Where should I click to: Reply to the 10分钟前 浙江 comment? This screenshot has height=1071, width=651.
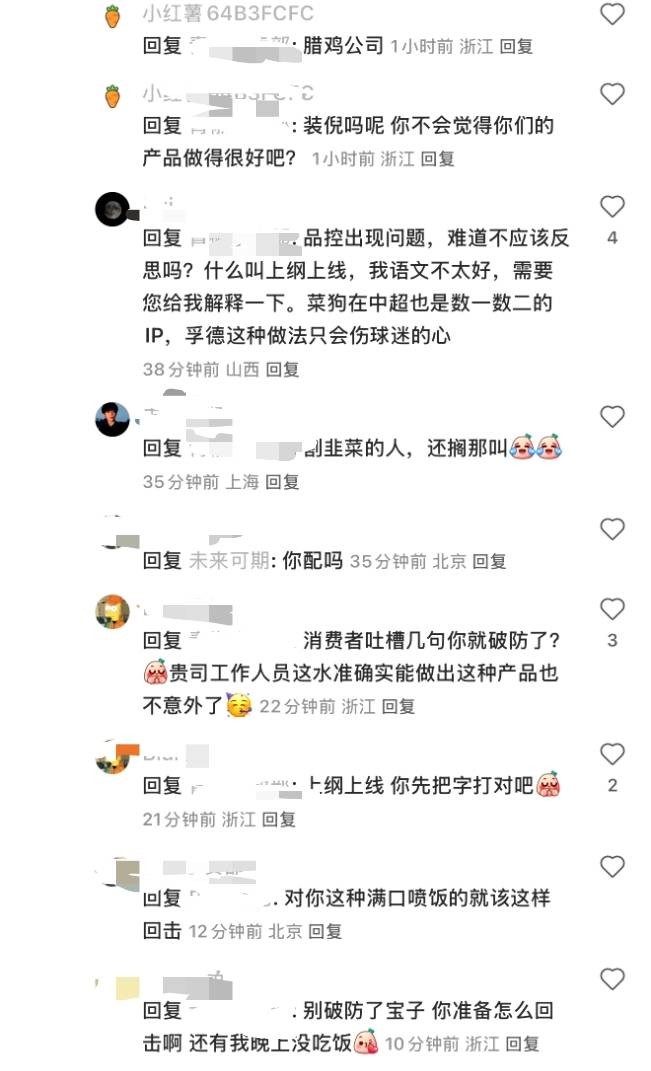522,1043
